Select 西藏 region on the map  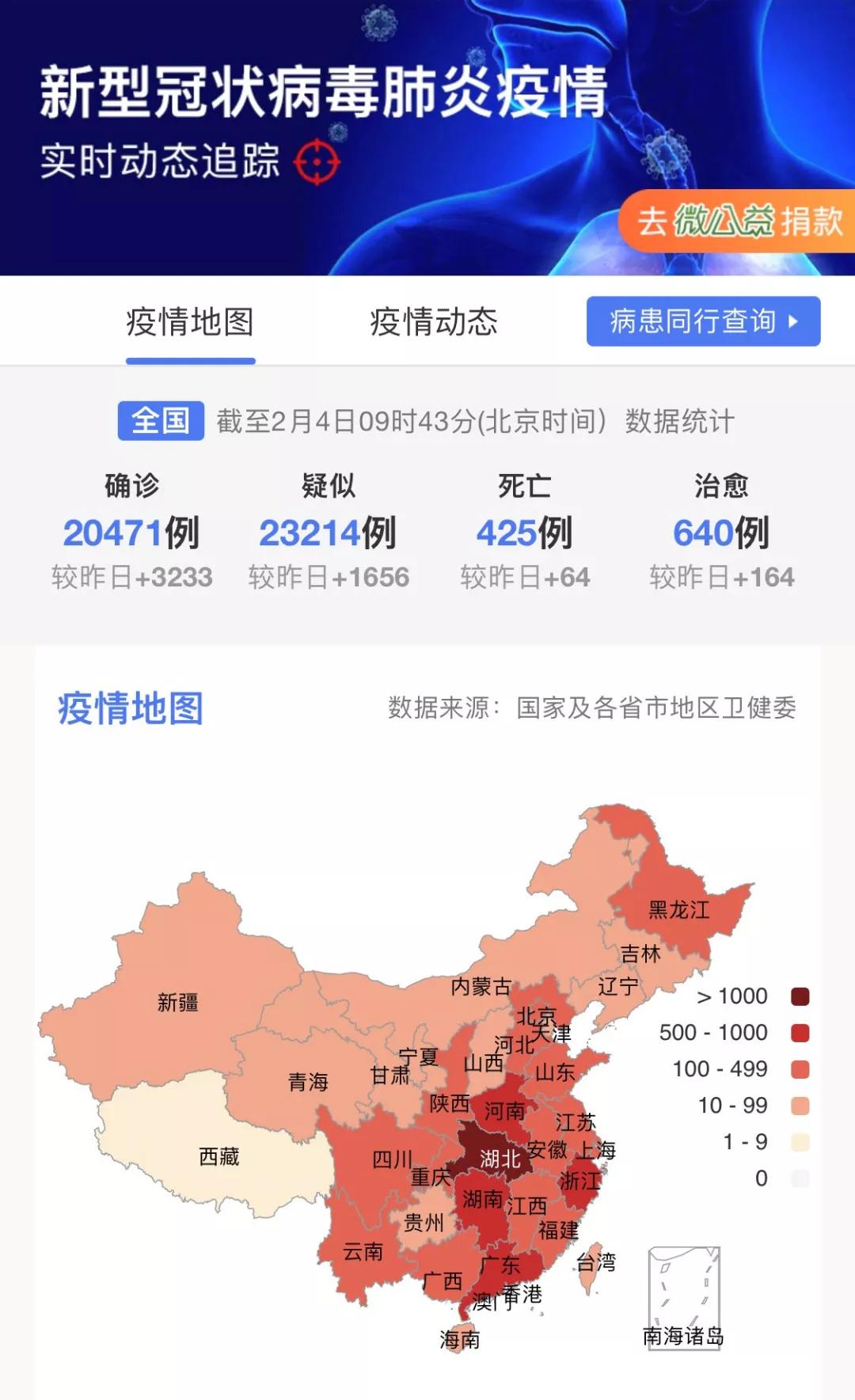click(218, 1157)
